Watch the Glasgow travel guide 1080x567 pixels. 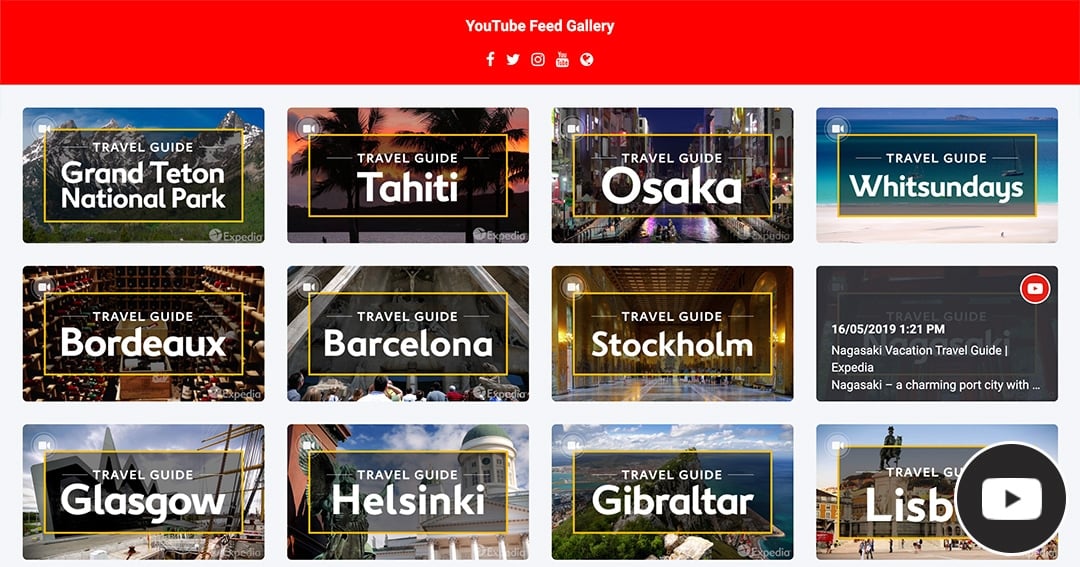[143, 491]
